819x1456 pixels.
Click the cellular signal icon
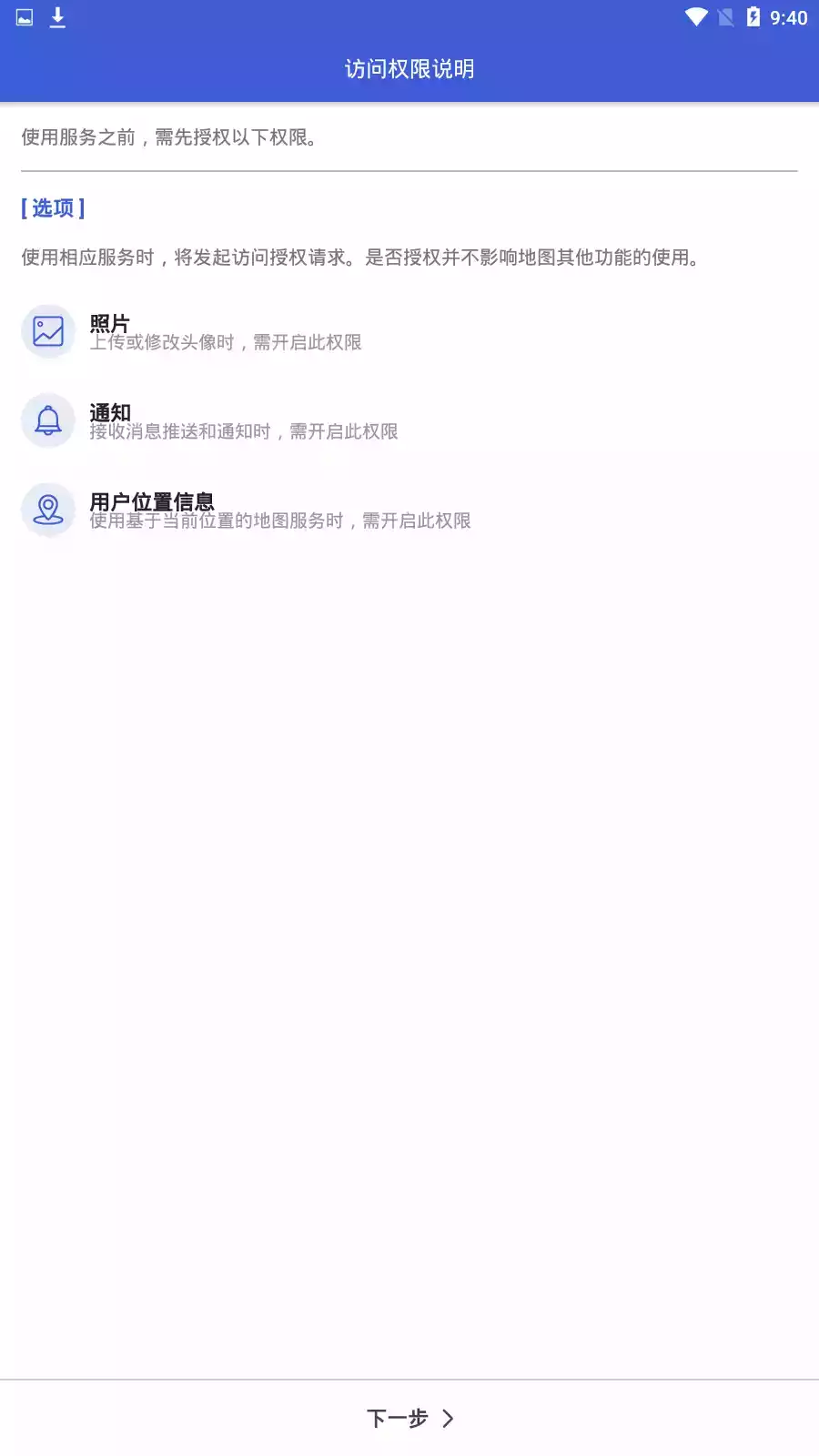click(x=727, y=15)
